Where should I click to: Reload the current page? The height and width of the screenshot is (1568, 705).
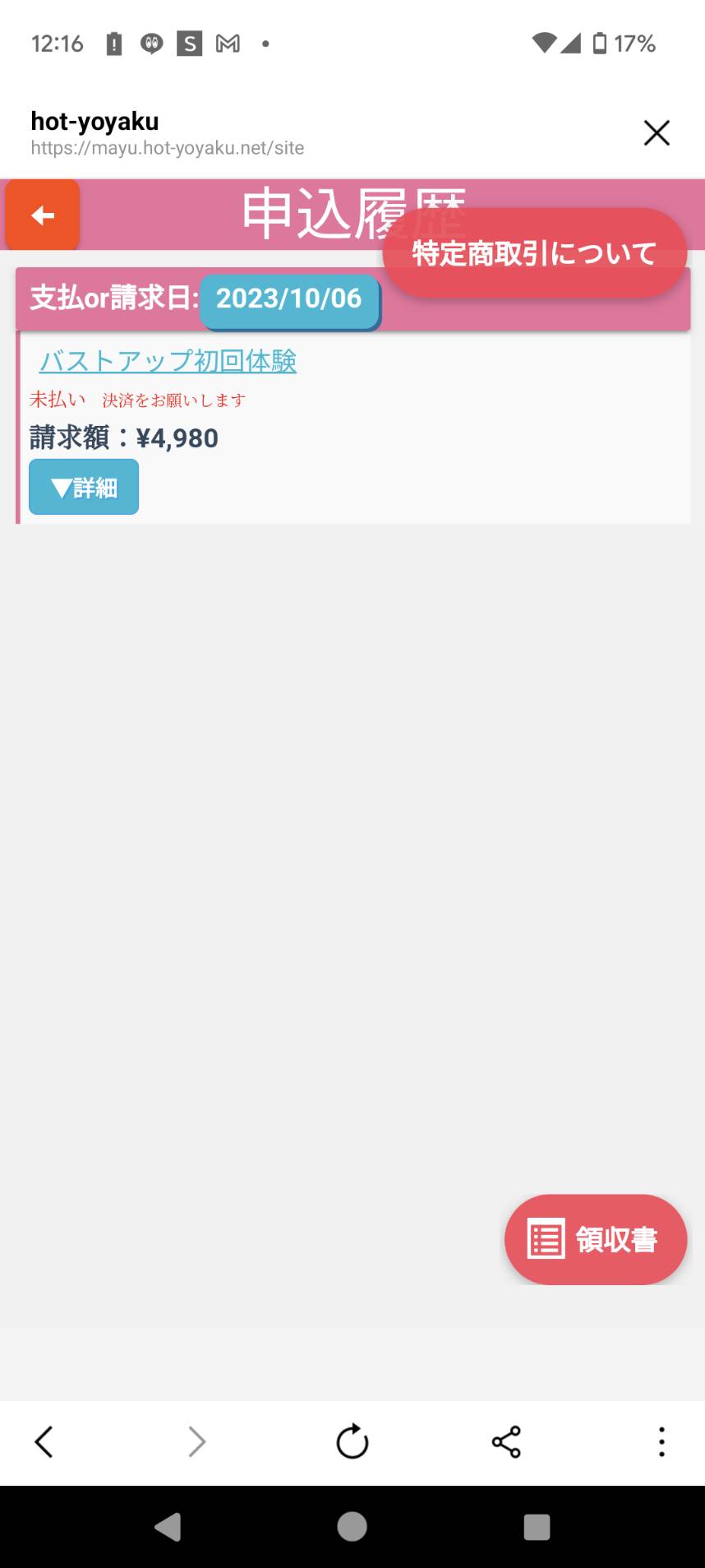pos(352,1441)
